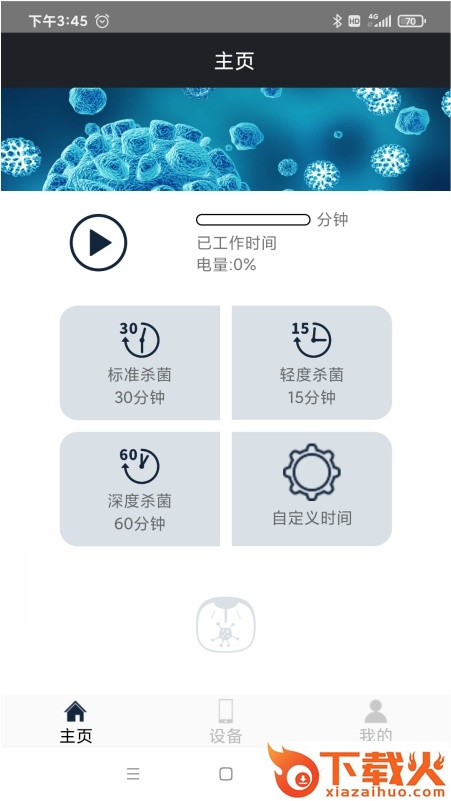451x801 pixels.
Task: Switch to the 设备 tab
Action: 225,721
